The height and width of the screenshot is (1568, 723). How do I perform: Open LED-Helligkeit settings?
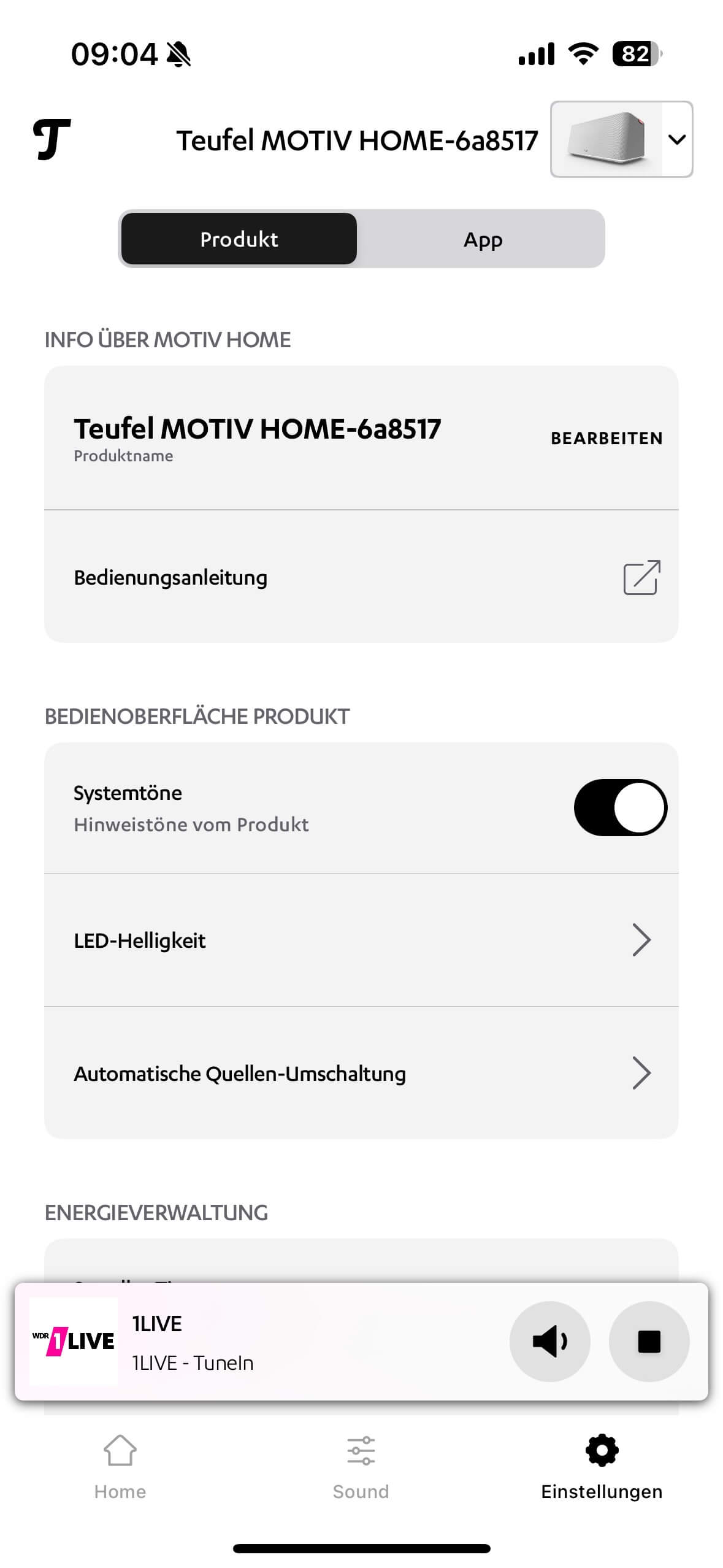pos(361,940)
